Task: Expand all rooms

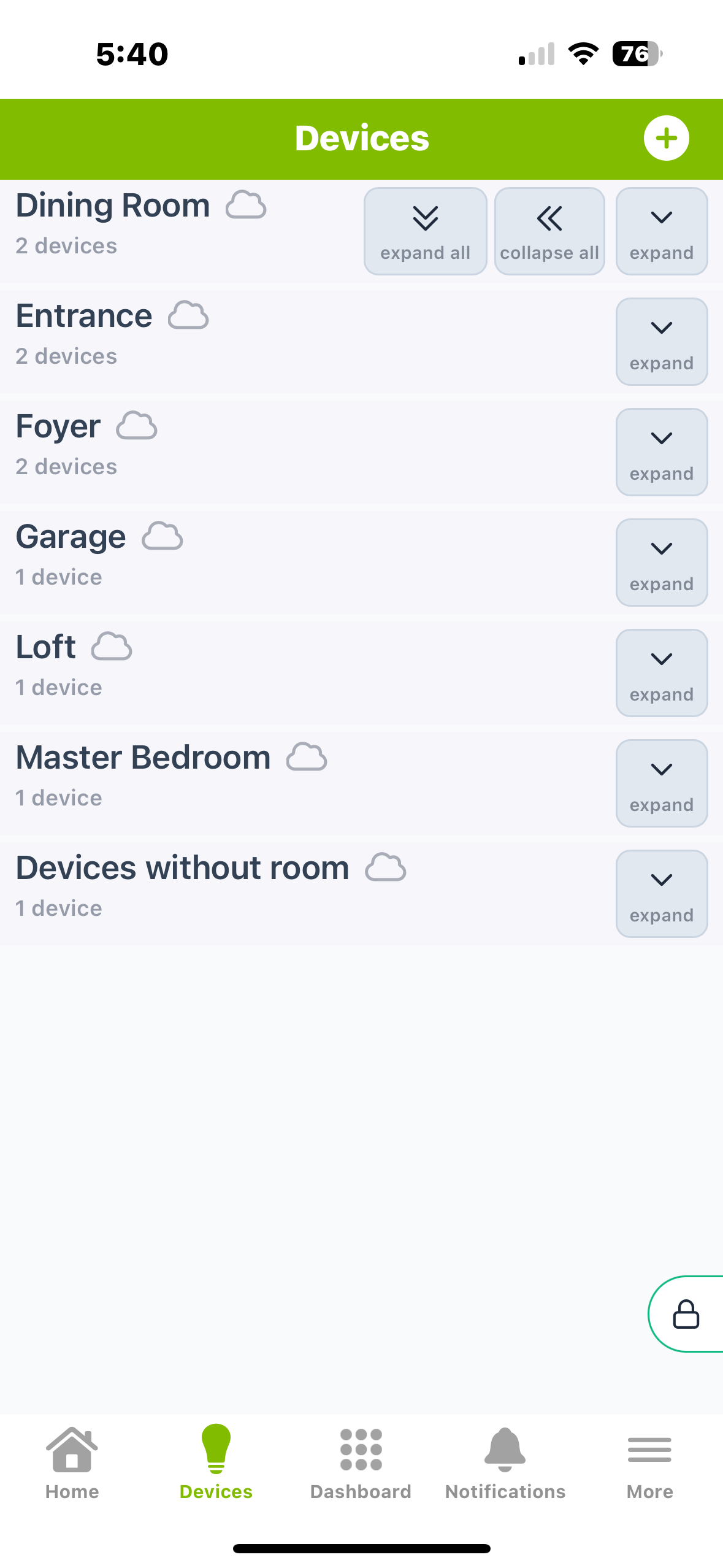Action: (425, 231)
